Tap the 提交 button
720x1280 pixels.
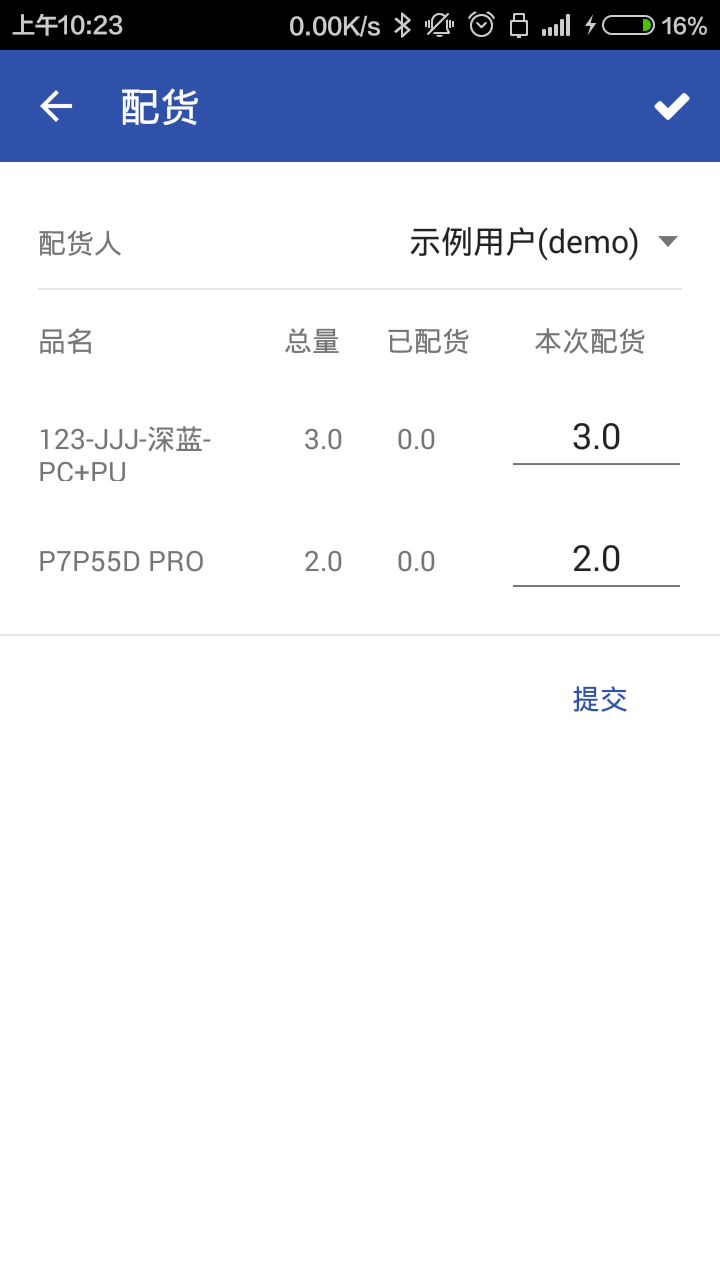coord(600,699)
